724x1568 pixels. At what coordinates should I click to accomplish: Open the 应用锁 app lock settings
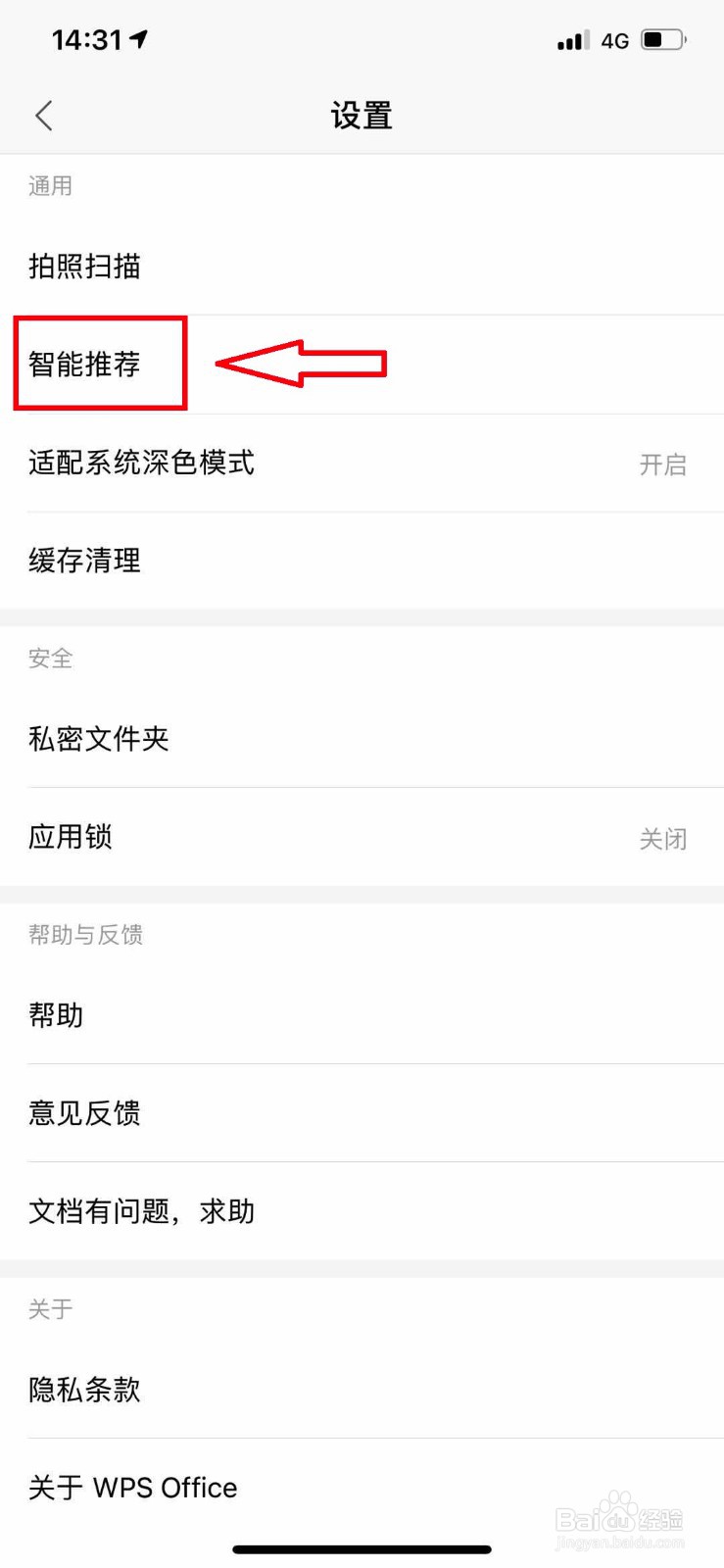click(x=69, y=837)
